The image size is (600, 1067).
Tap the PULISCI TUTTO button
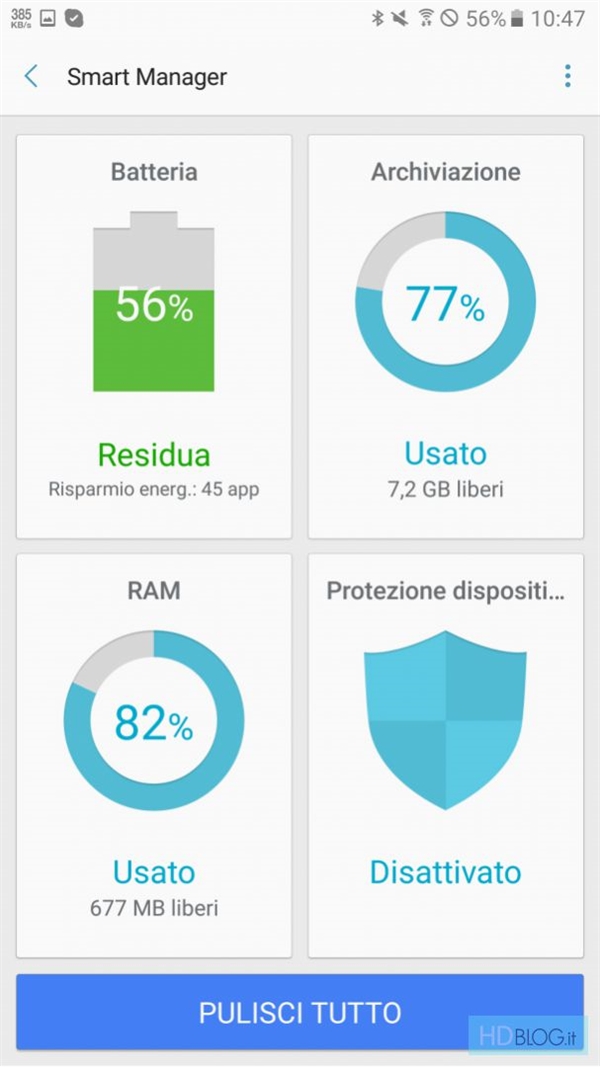[299, 1012]
